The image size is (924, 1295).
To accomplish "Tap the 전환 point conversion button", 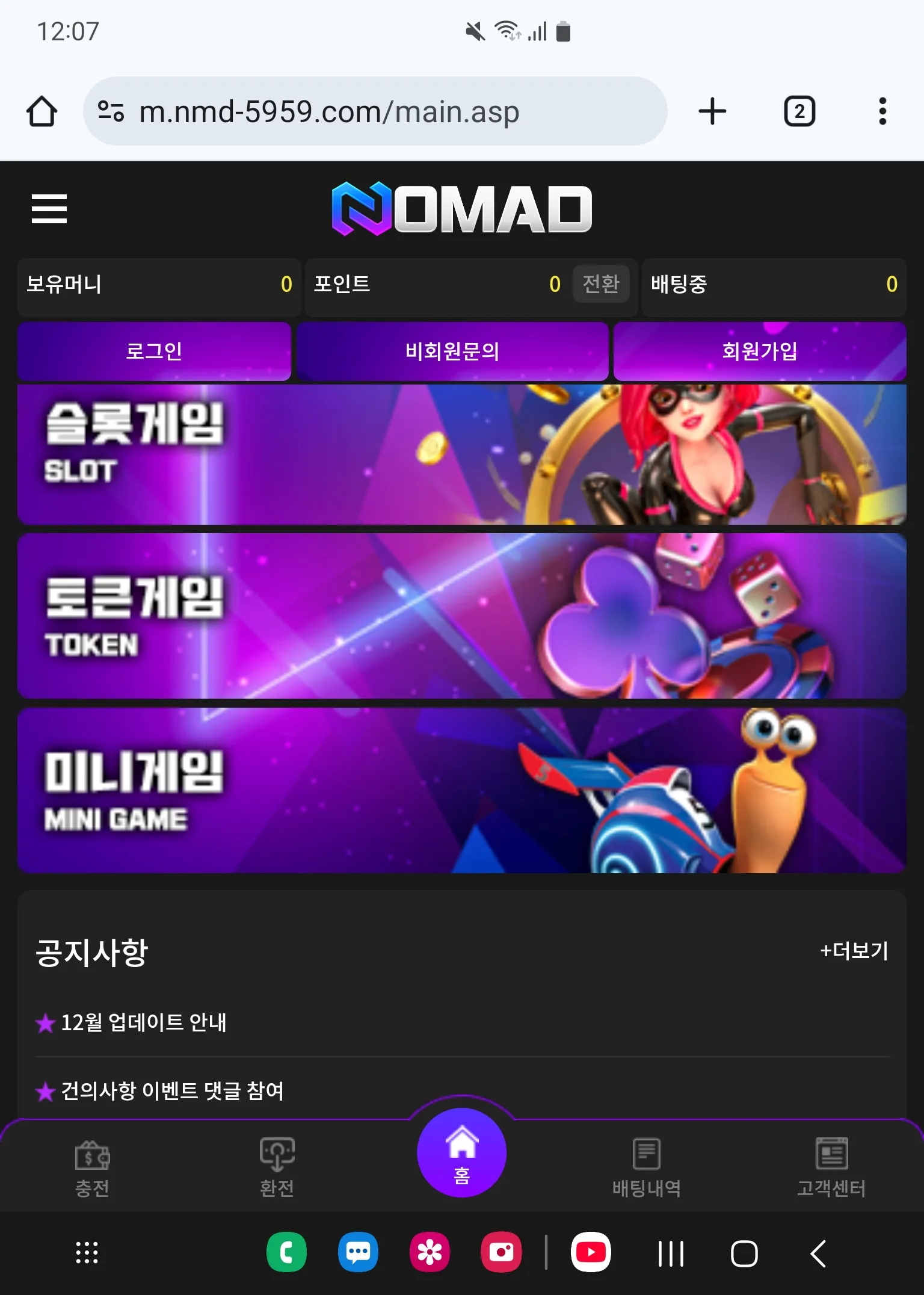I will point(601,284).
